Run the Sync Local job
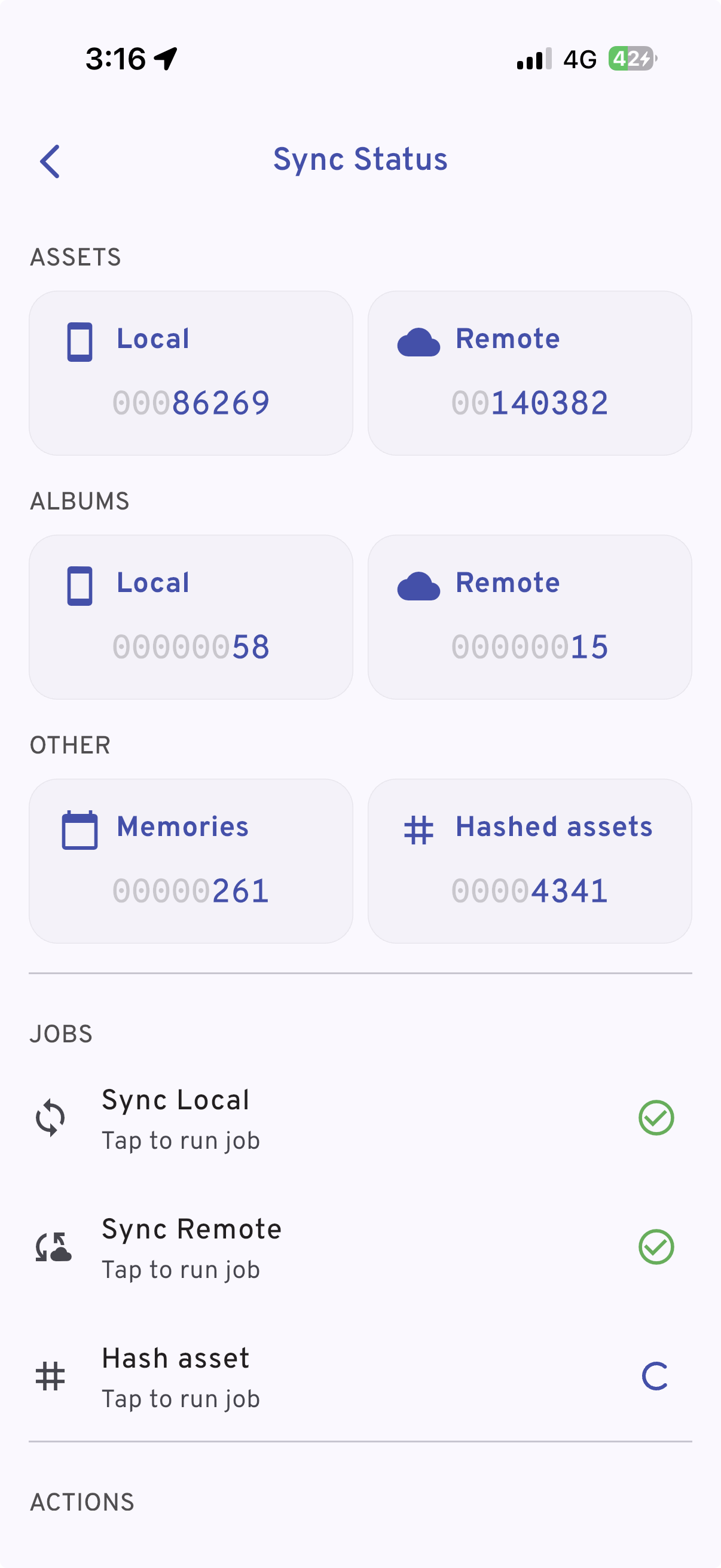 pos(180,1119)
